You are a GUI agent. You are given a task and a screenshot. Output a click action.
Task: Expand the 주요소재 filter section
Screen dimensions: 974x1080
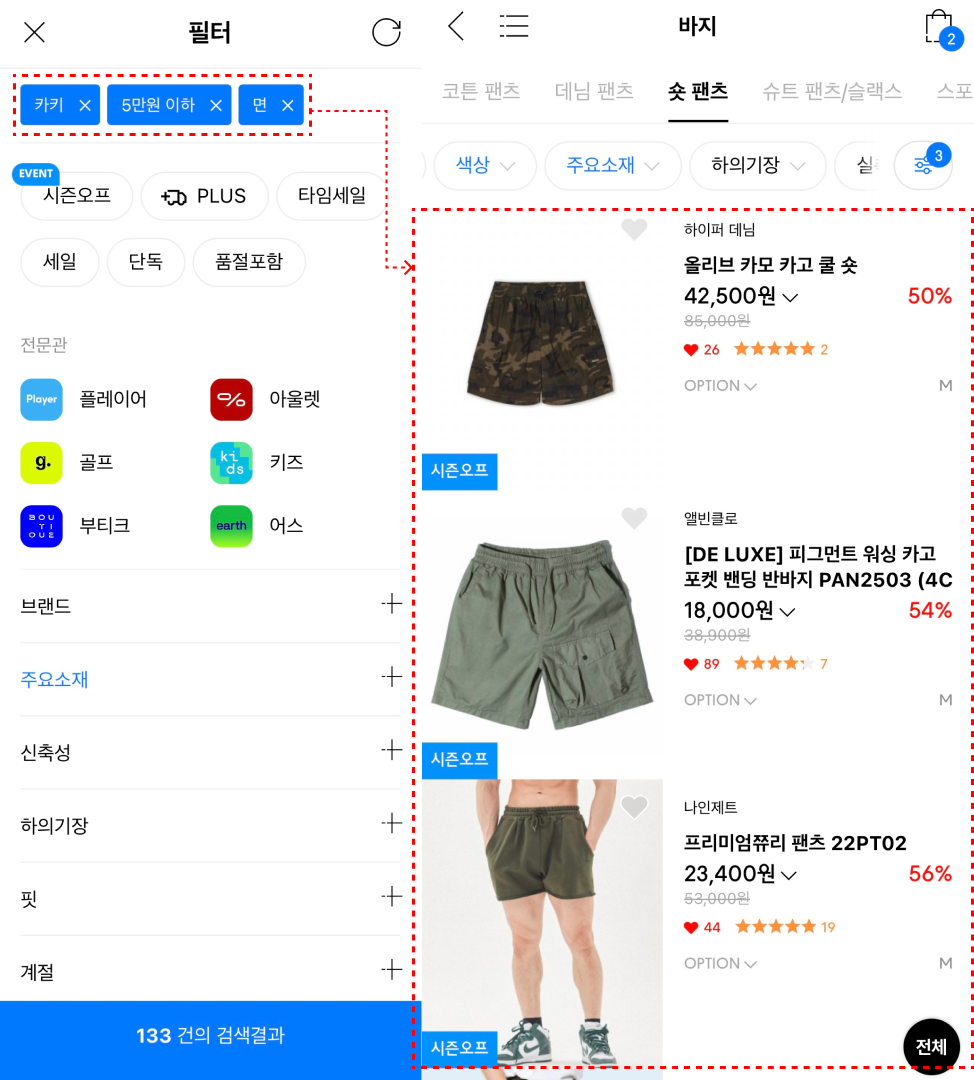coord(391,678)
